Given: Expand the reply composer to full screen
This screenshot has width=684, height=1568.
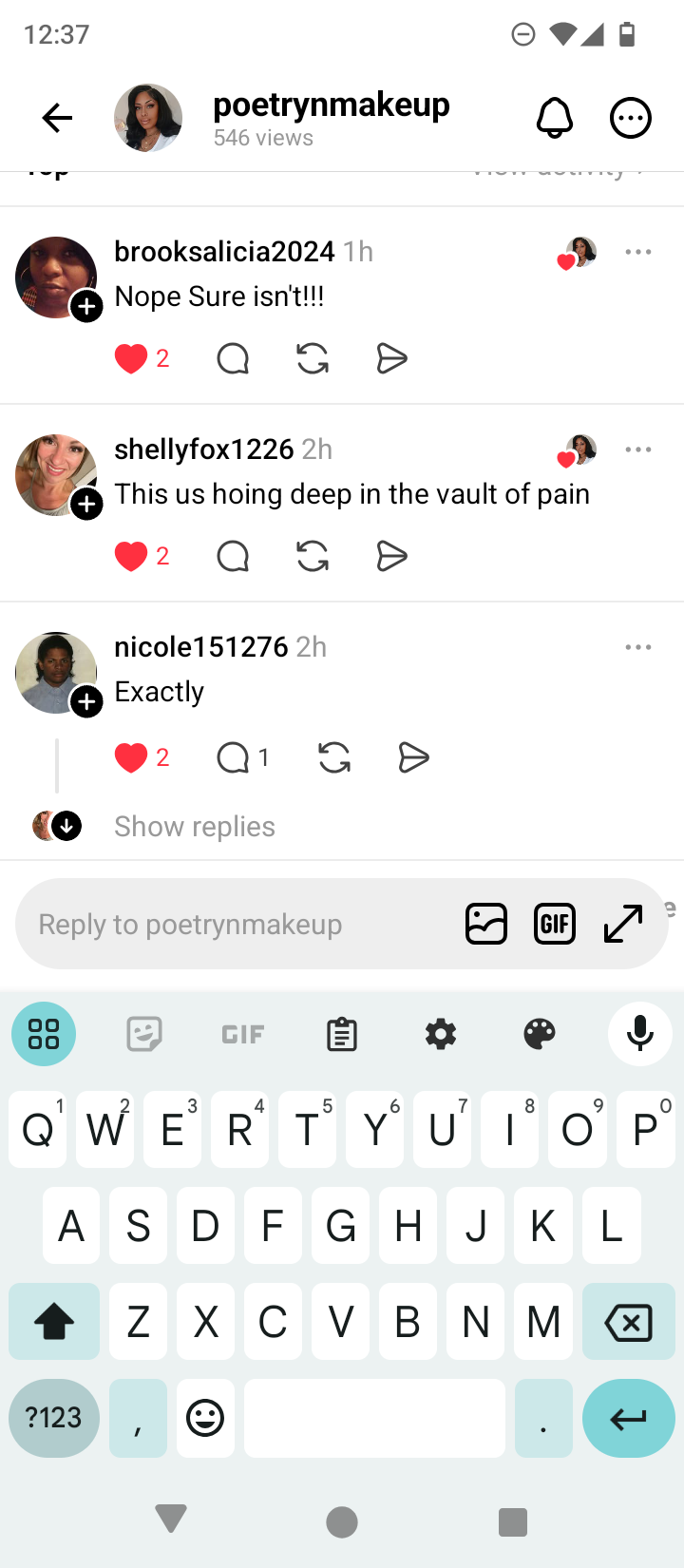Looking at the screenshot, I should (x=623, y=924).
